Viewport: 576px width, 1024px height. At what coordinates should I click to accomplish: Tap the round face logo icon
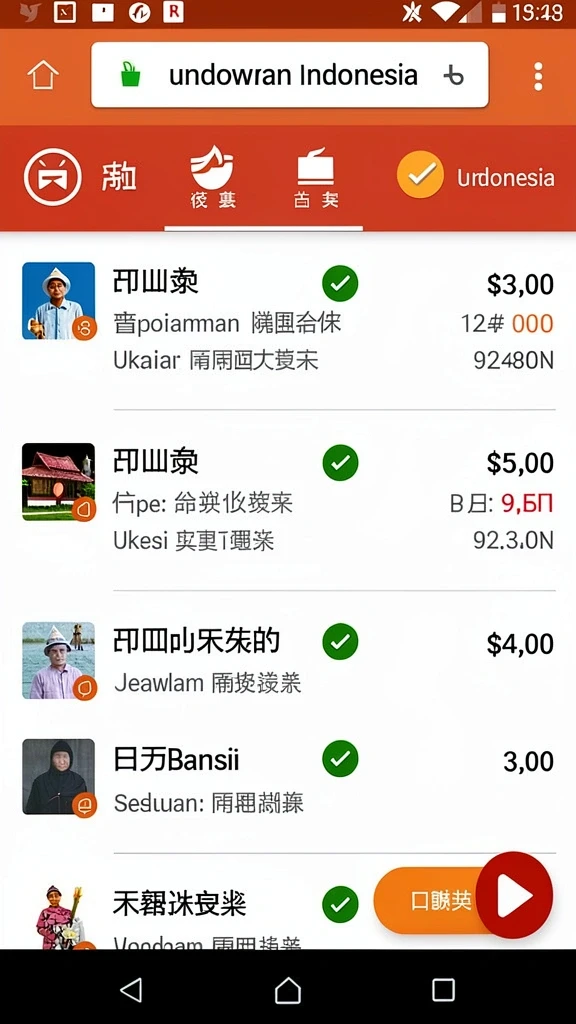pyautogui.click(x=53, y=177)
